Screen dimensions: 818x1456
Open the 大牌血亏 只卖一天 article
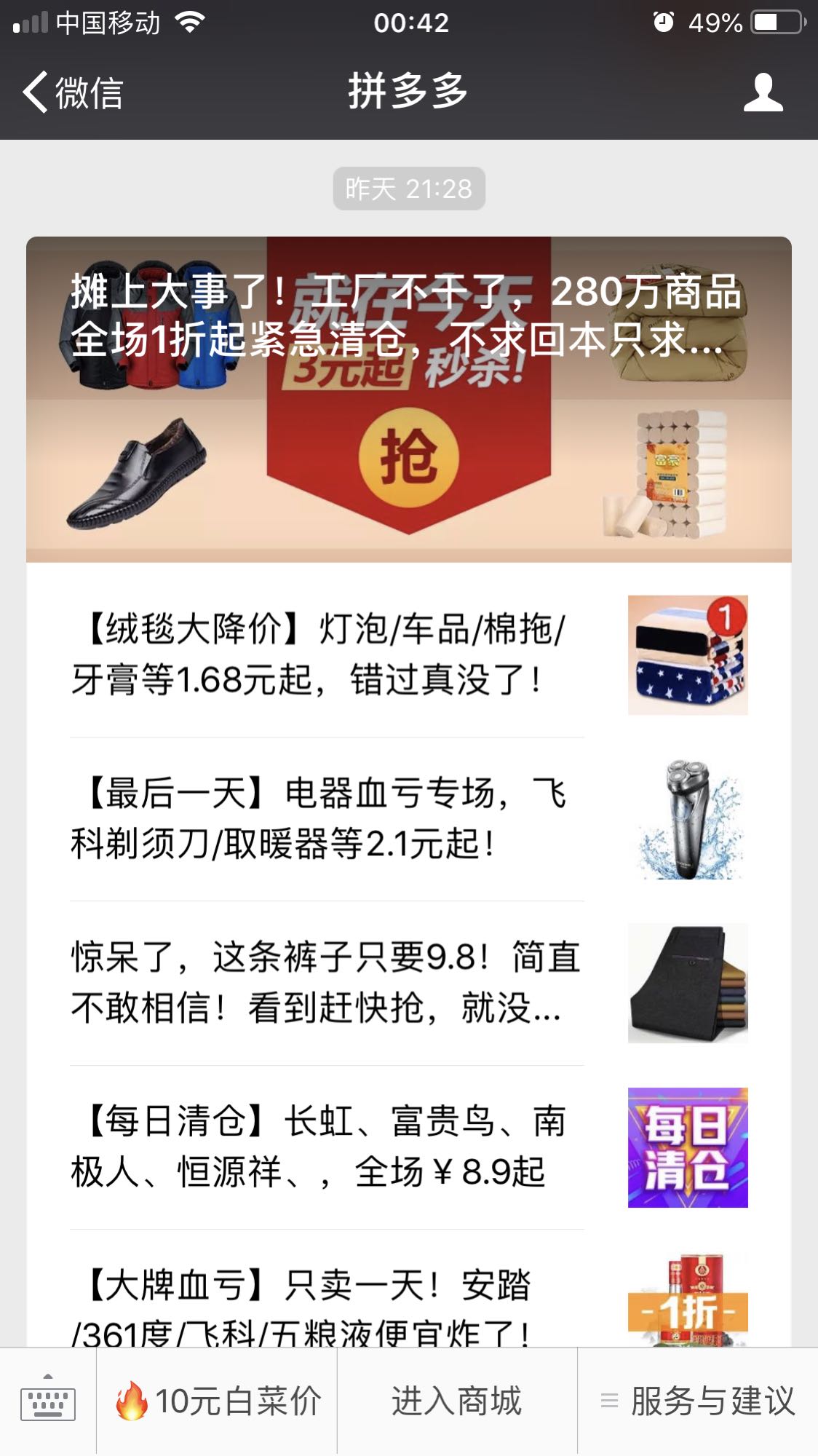click(409, 1289)
